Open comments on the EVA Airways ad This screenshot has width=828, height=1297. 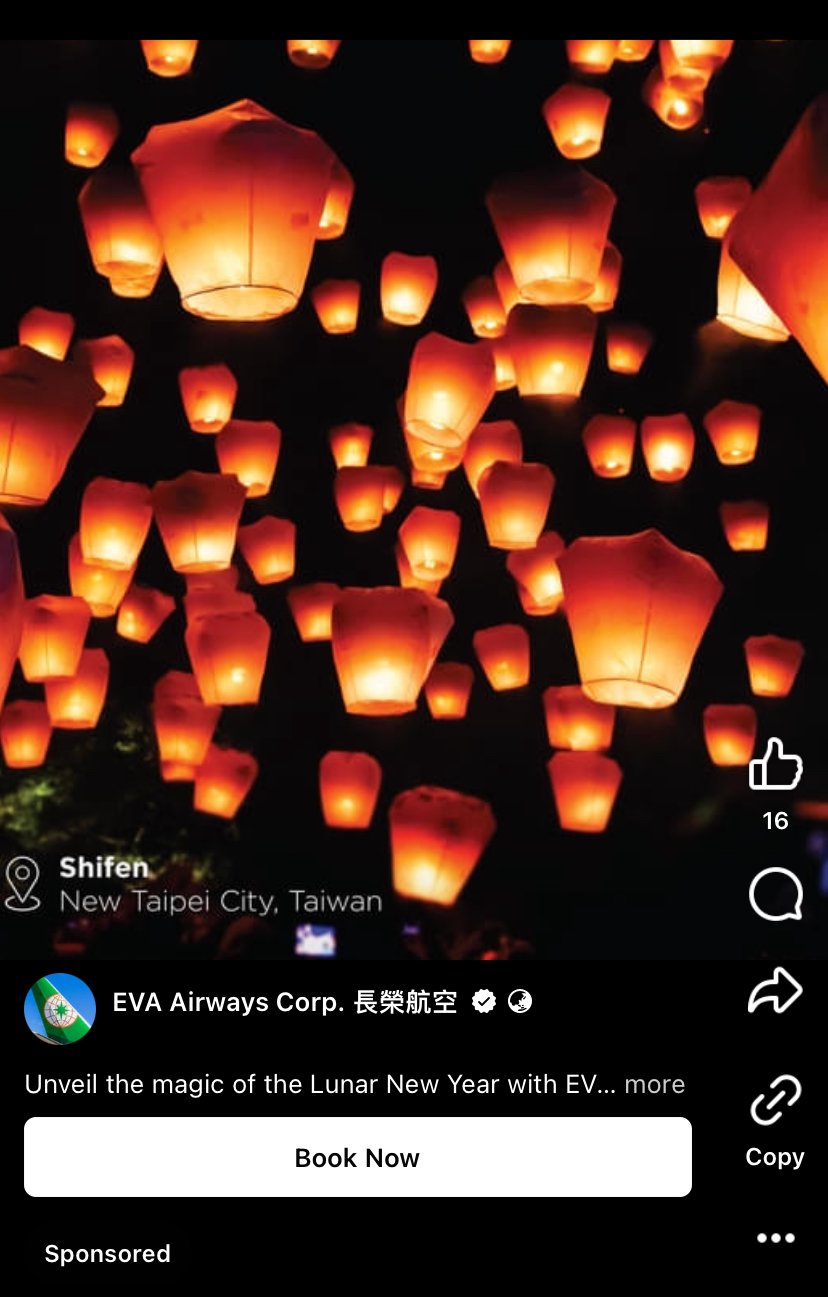(x=775, y=893)
